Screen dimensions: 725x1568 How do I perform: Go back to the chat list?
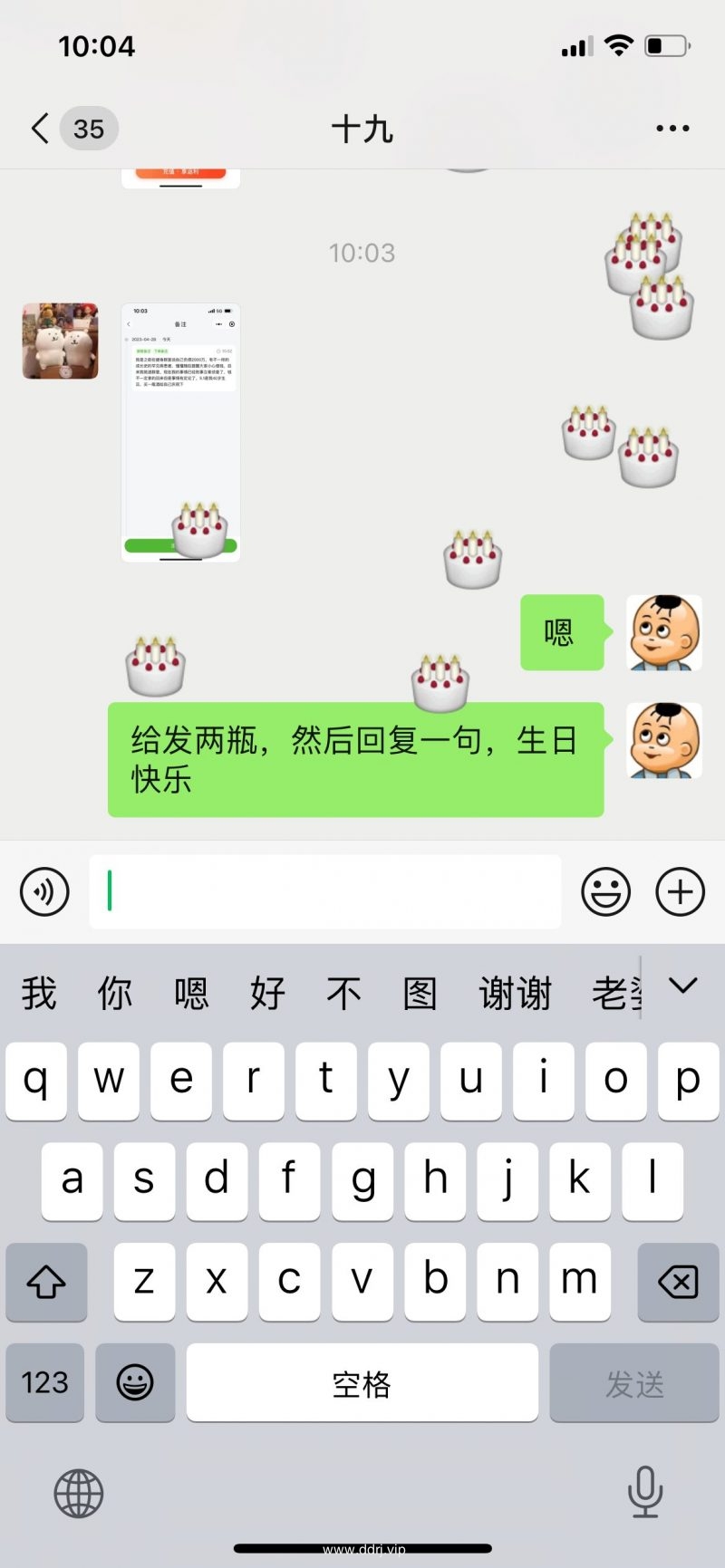pyautogui.click(x=41, y=129)
